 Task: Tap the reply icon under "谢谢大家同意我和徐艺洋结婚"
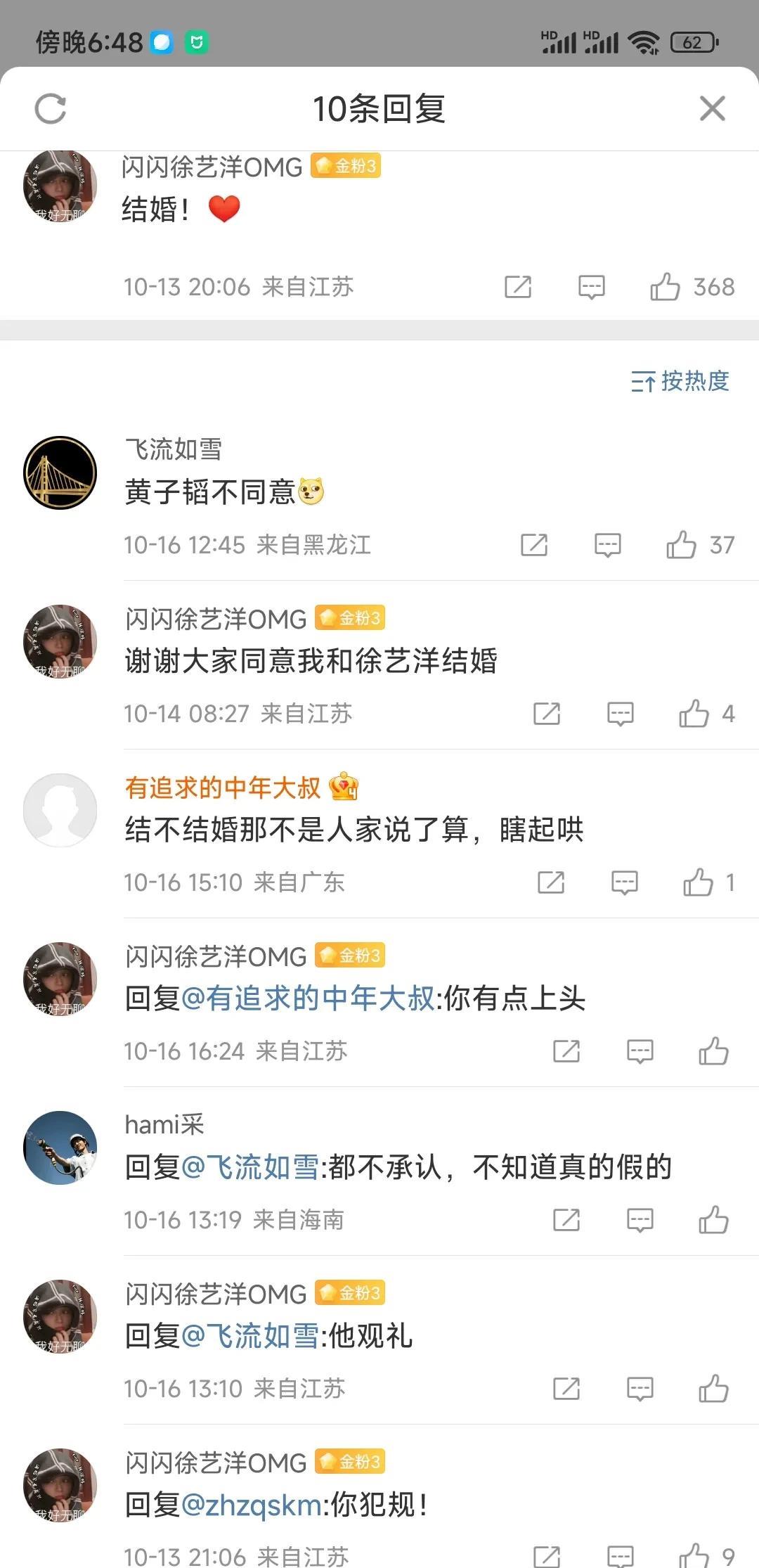tap(619, 714)
